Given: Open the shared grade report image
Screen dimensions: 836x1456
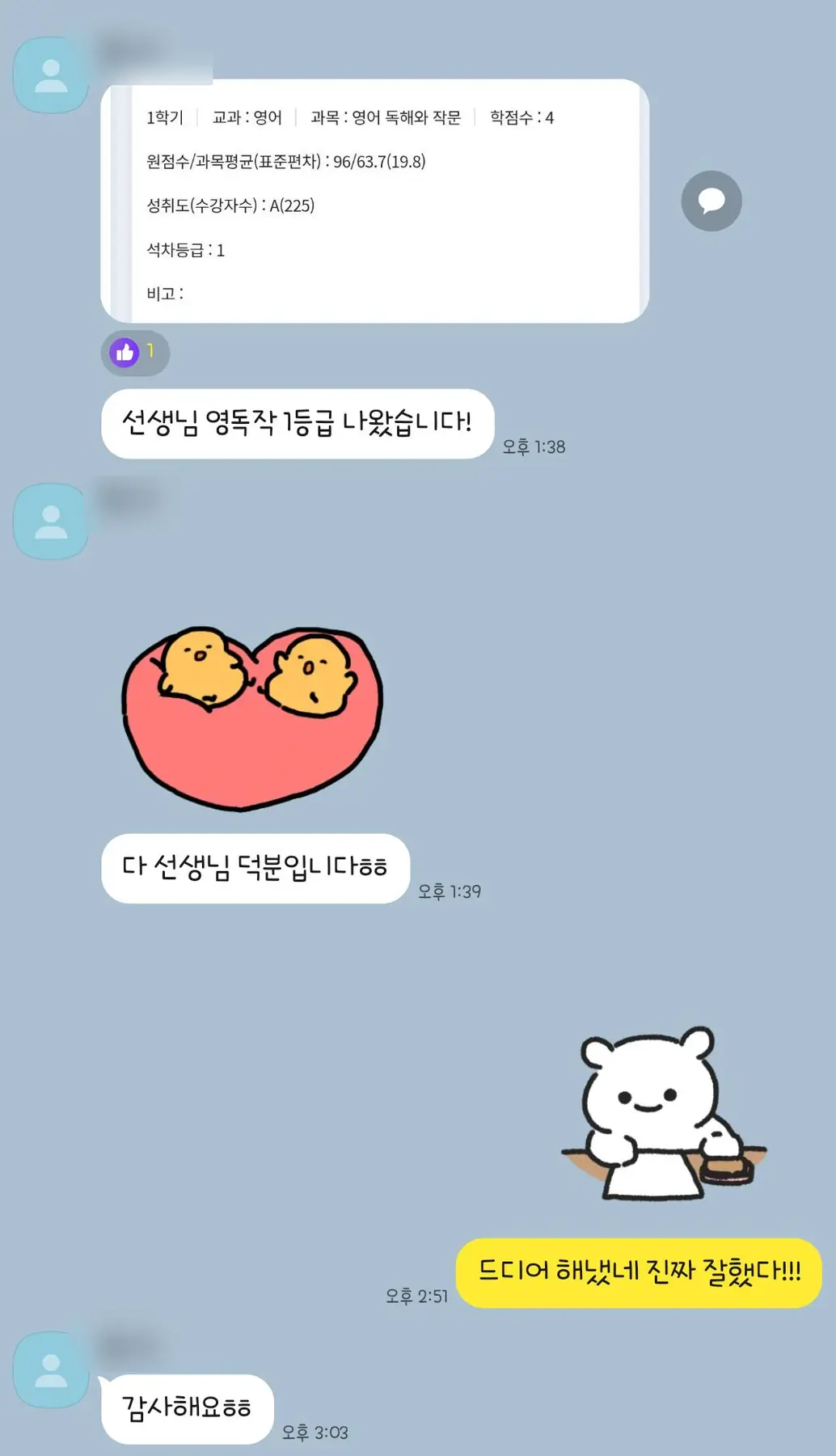Looking at the screenshot, I should click(x=374, y=201).
